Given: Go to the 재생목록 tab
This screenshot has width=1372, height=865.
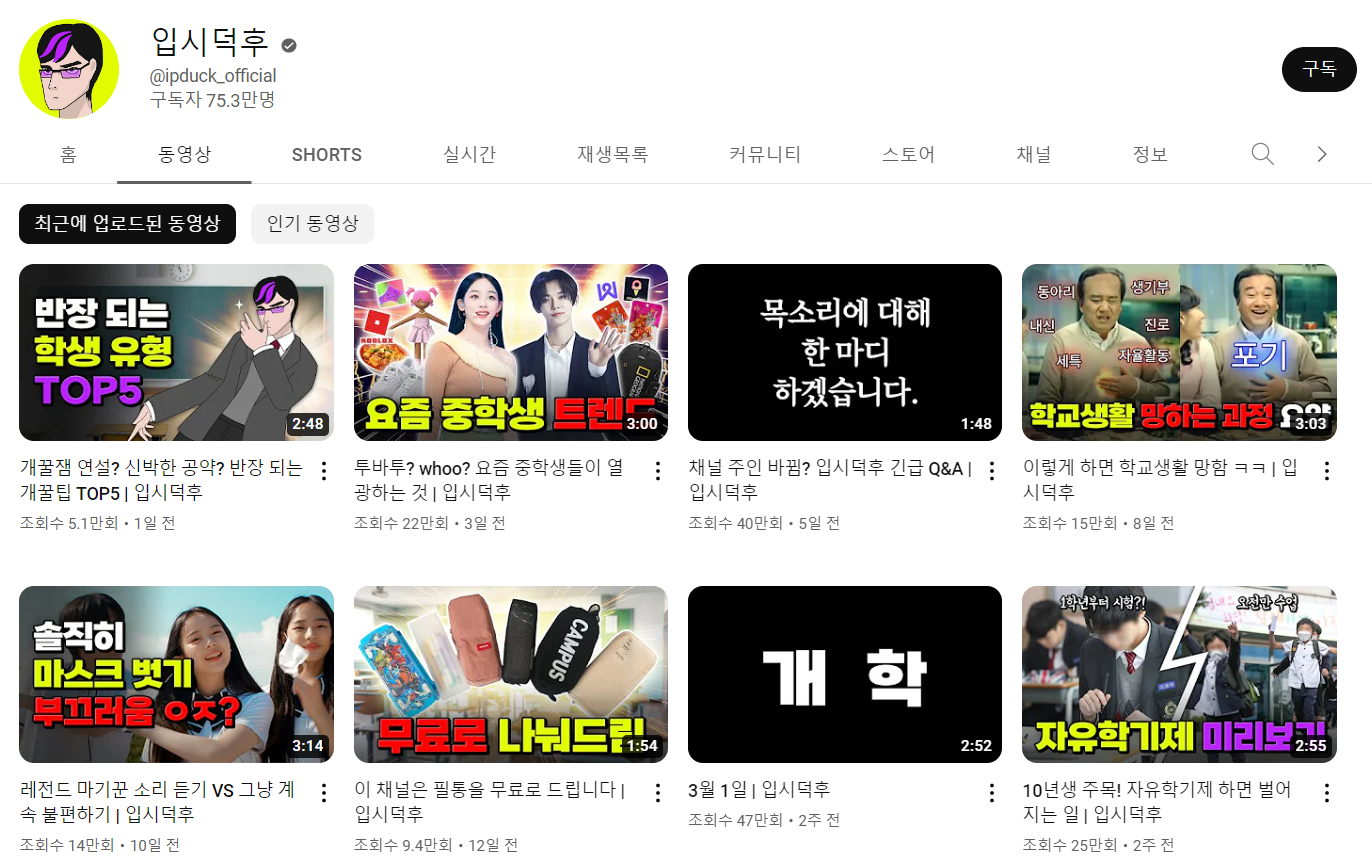Looking at the screenshot, I should 612,155.
